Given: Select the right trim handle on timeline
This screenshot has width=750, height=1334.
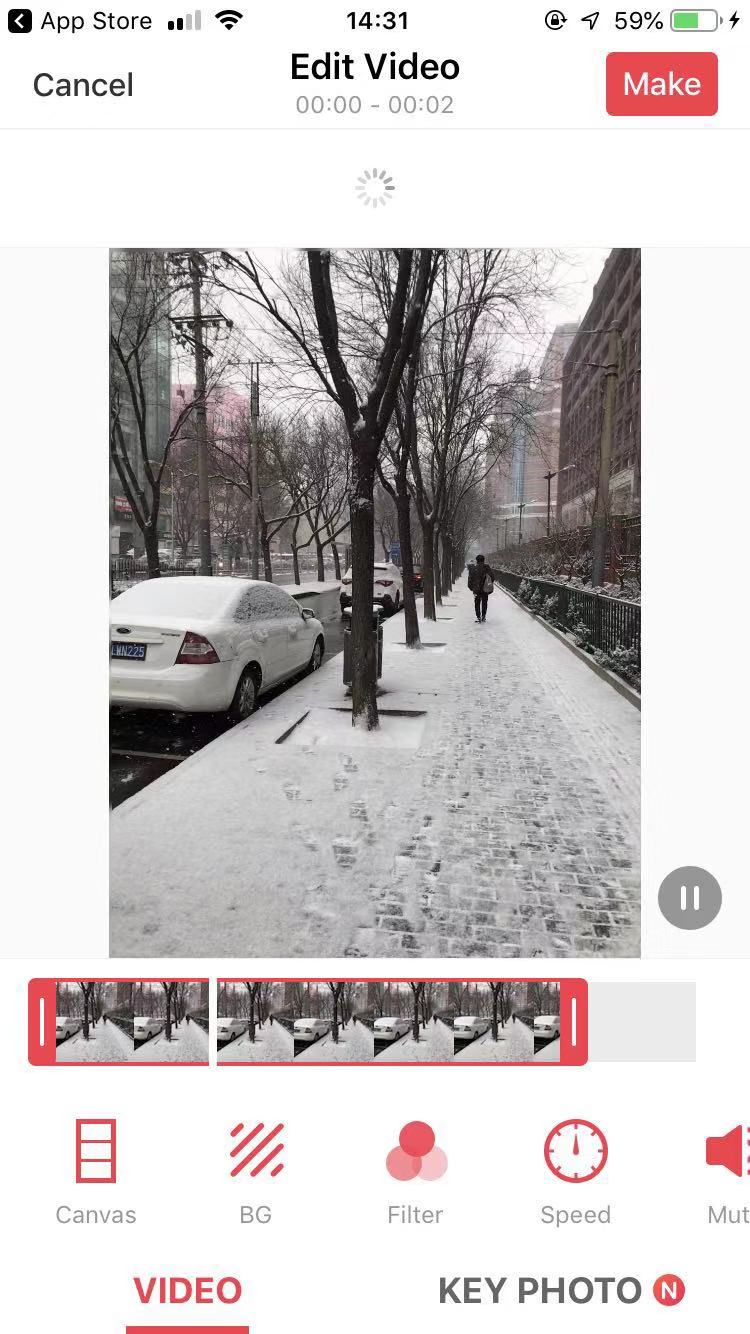Looking at the screenshot, I should coord(574,1022).
